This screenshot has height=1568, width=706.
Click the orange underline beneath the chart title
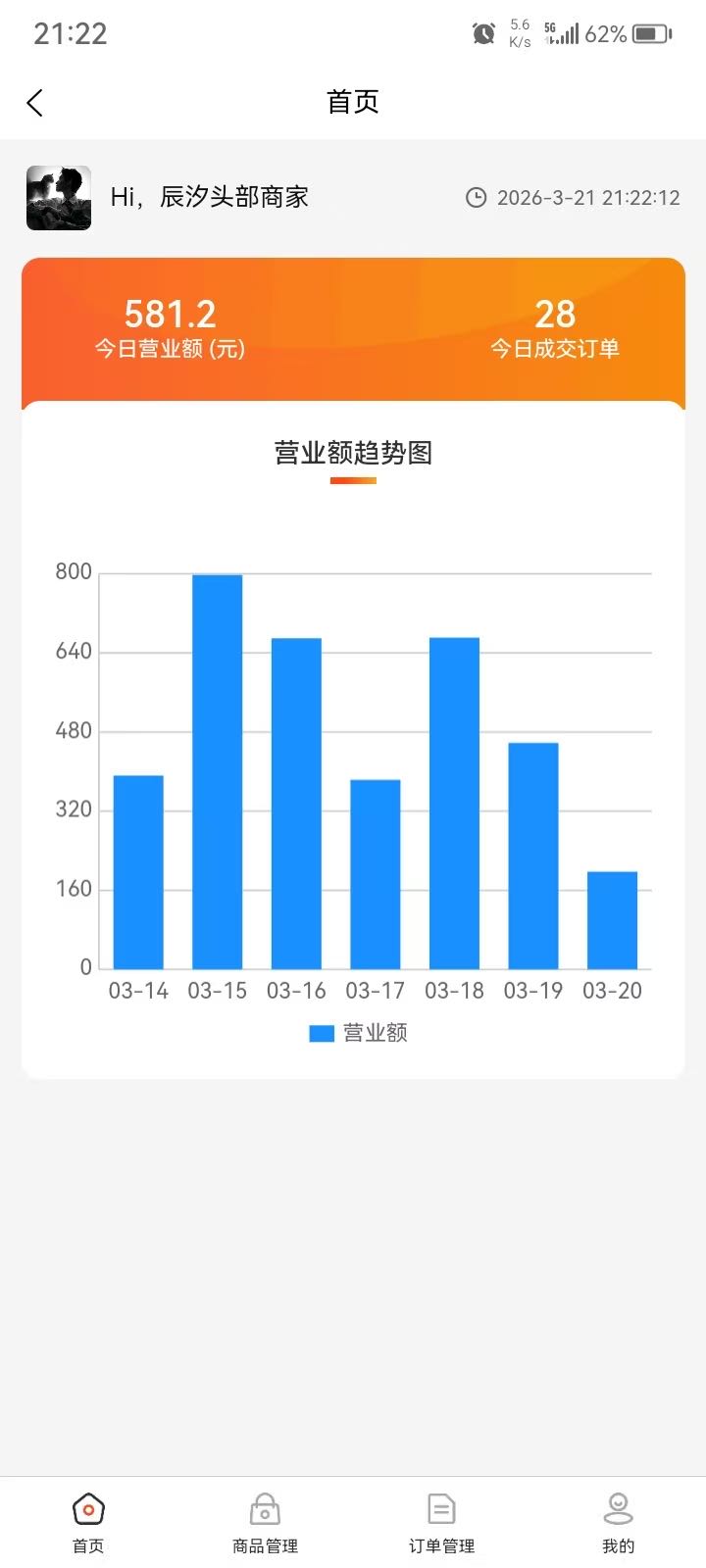[x=353, y=480]
